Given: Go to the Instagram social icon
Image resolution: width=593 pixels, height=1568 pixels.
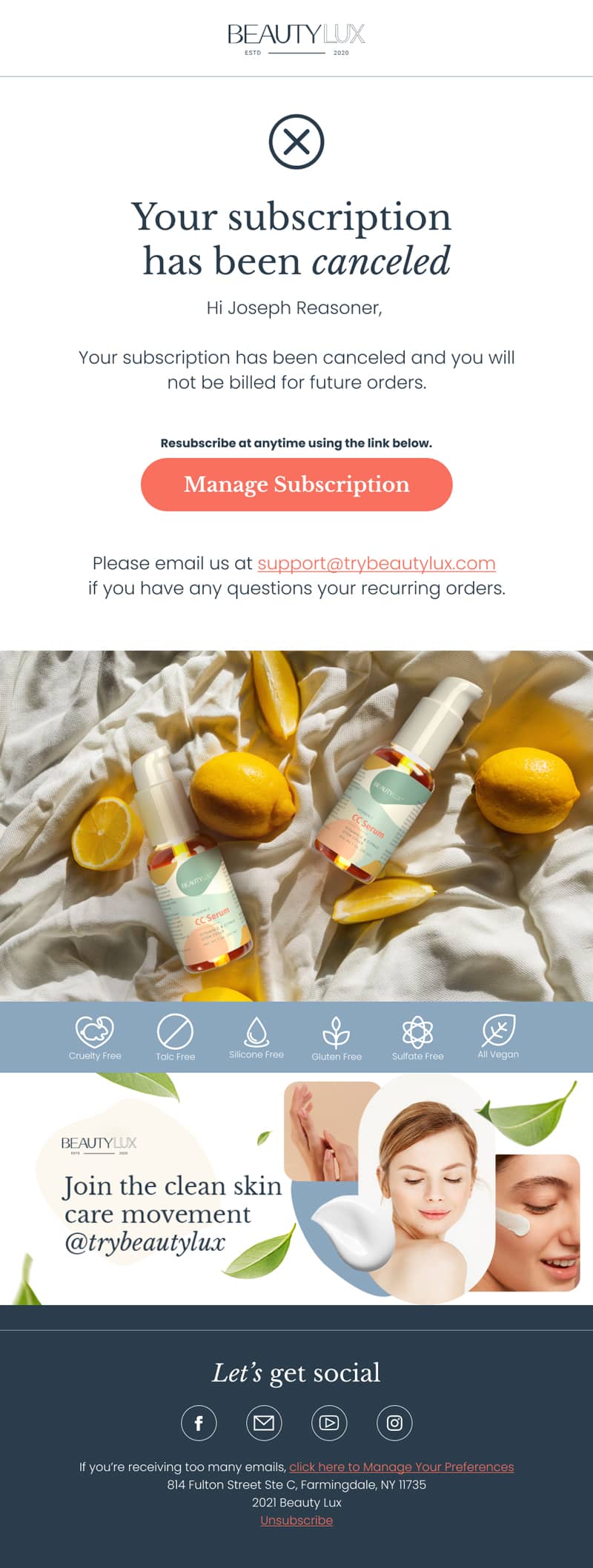Looking at the screenshot, I should pyautogui.click(x=394, y=1423).
